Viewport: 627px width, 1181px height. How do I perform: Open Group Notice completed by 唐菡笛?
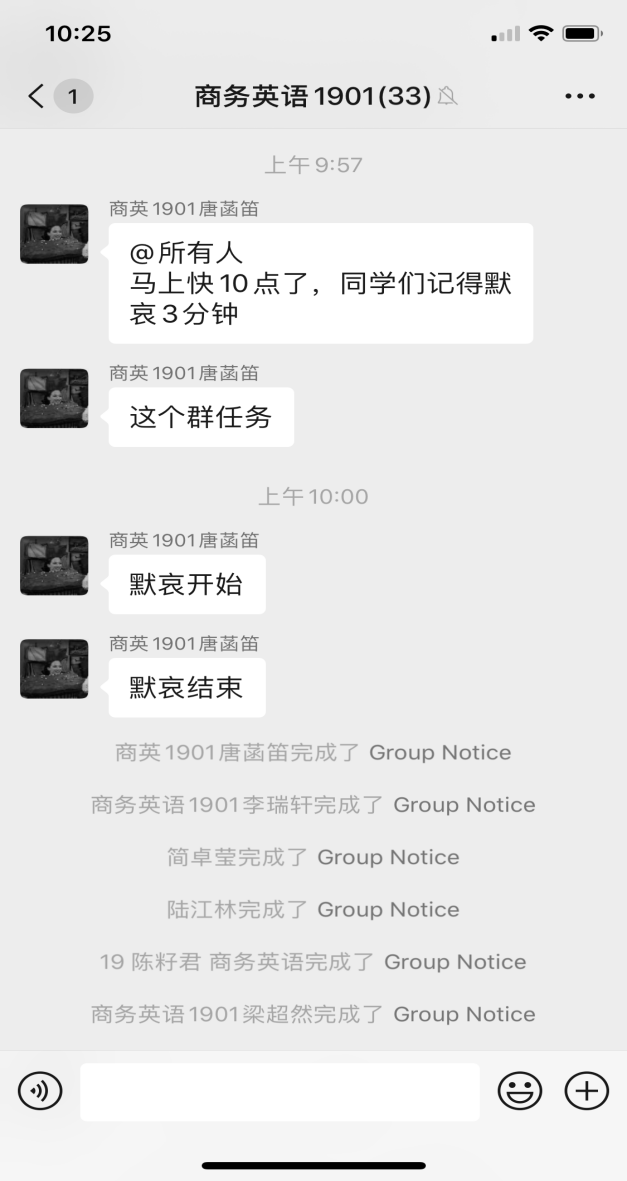tap(440, 753)
